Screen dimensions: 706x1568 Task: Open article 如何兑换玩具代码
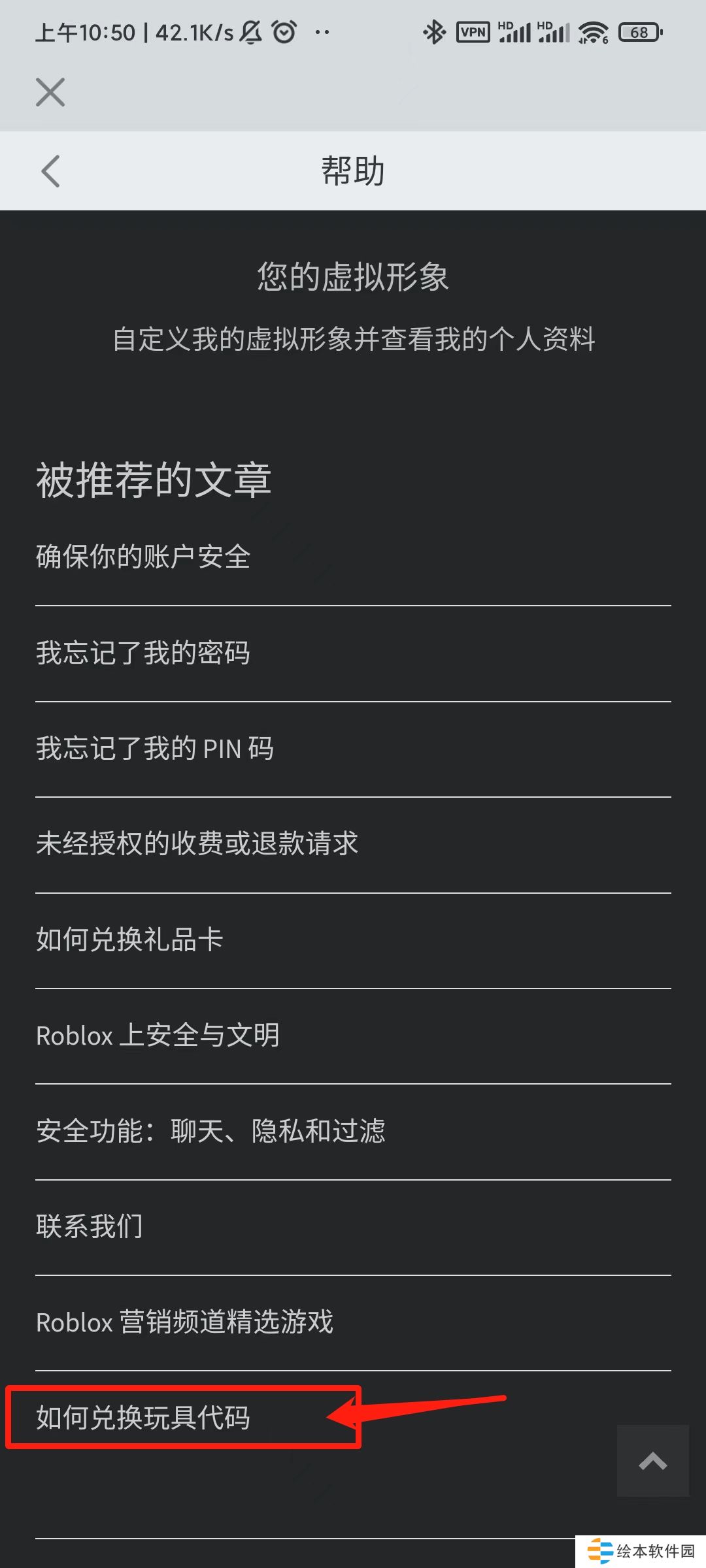(143, 1418)
